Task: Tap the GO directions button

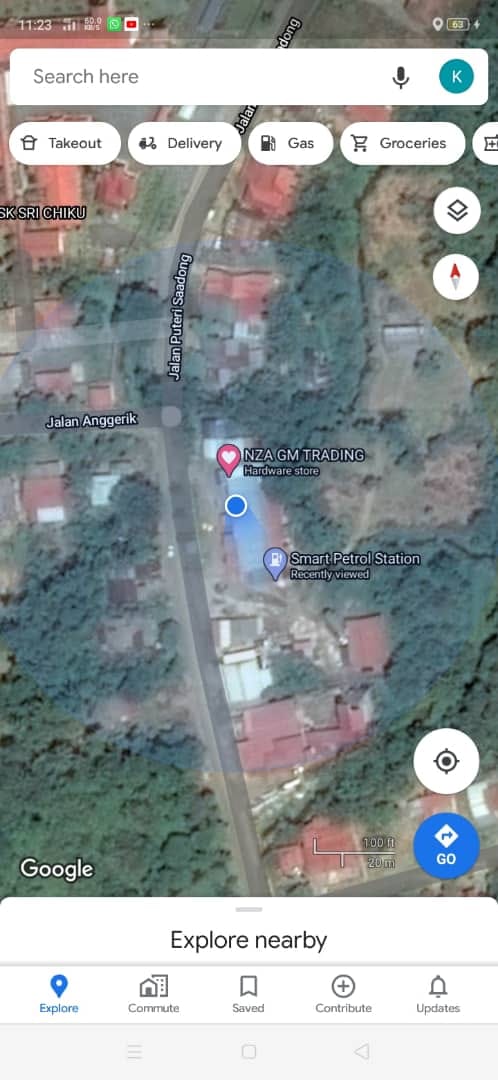Action: (x=446, y=846)
